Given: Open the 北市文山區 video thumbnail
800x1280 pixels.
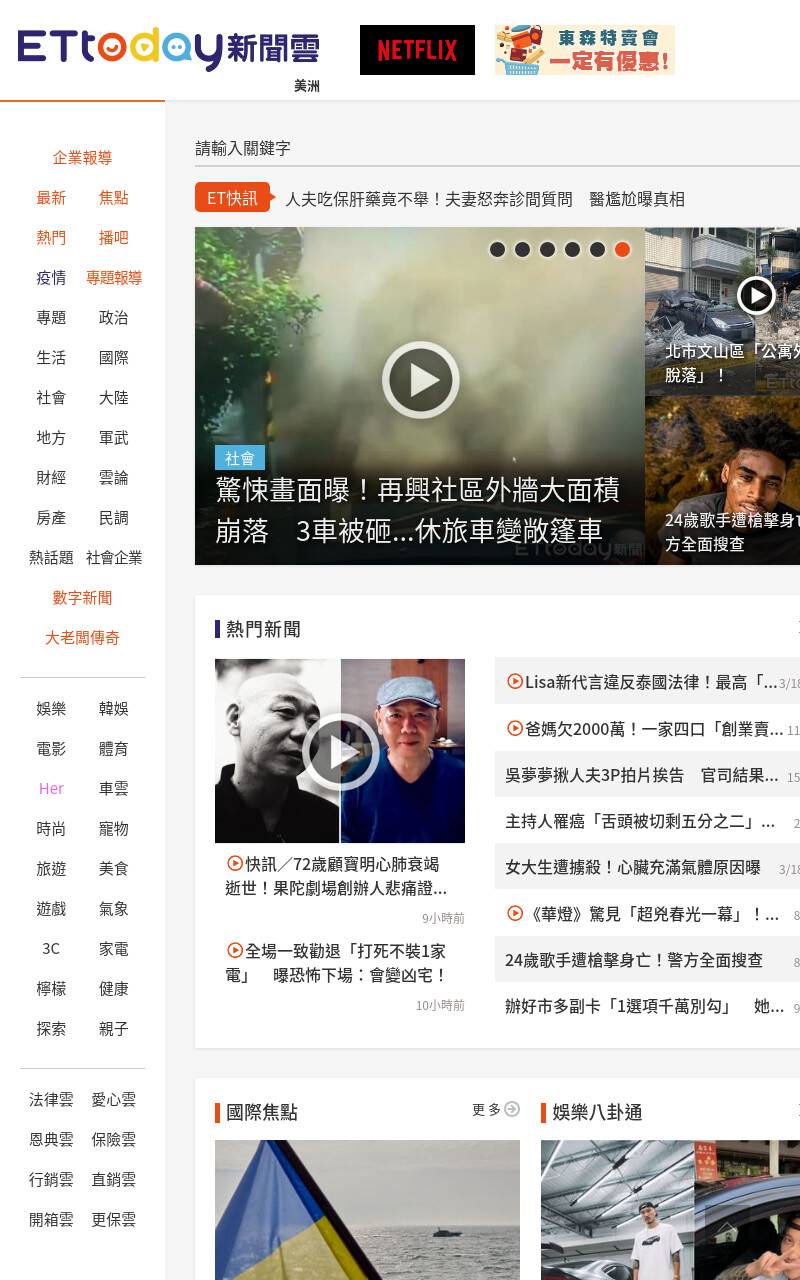Looking at the screenshot, I should pos(722,311).
